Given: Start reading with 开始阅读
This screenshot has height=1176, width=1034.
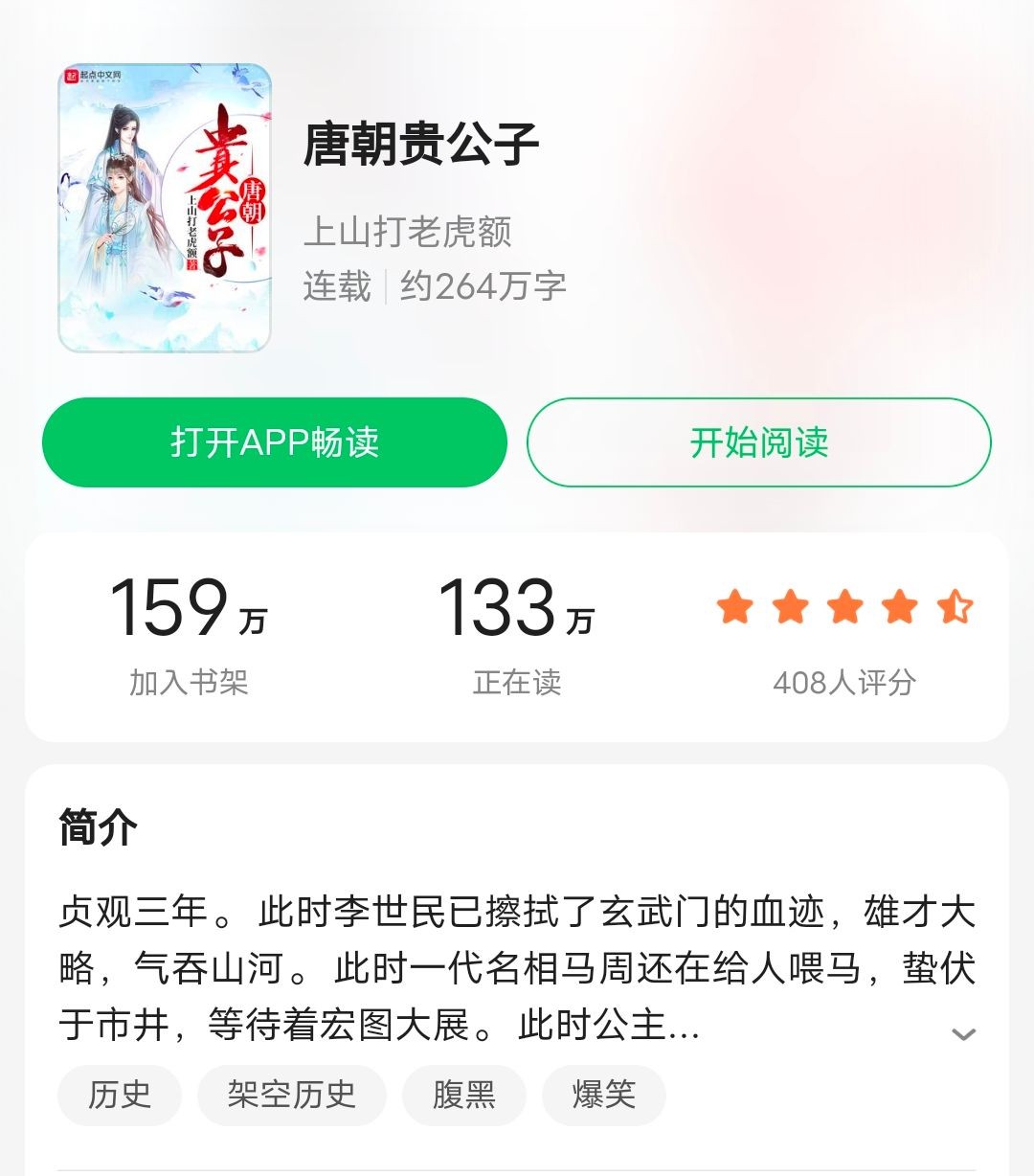Looking at the screenshot, I should (x=758, y=442).
